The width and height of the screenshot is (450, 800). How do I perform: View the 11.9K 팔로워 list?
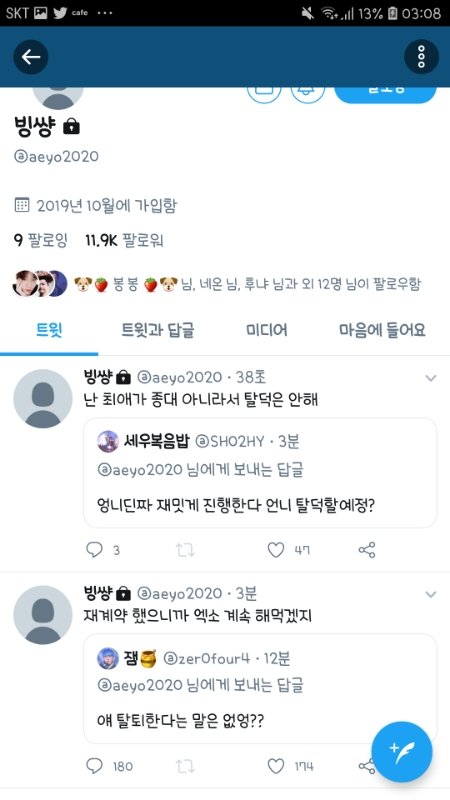124,240
